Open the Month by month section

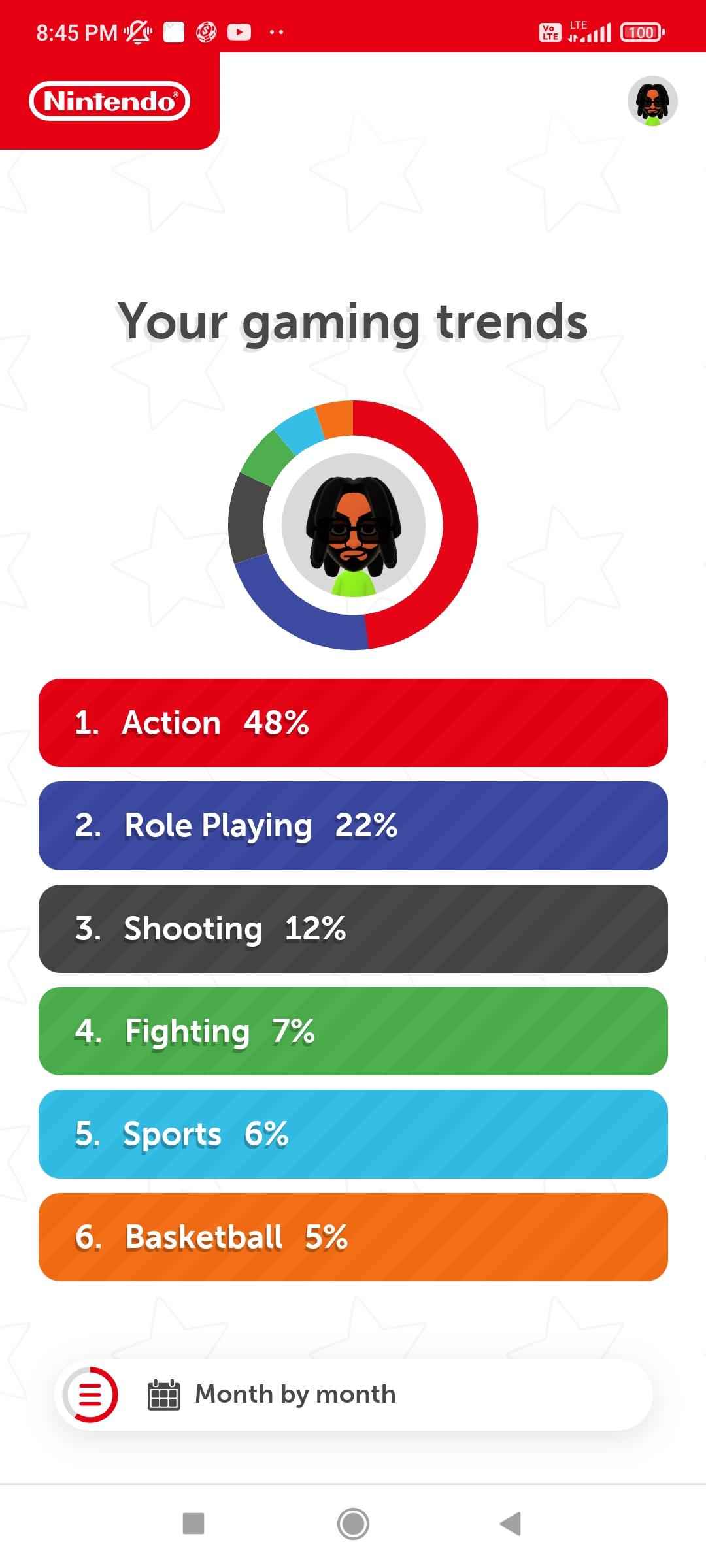pos(295,1394)
